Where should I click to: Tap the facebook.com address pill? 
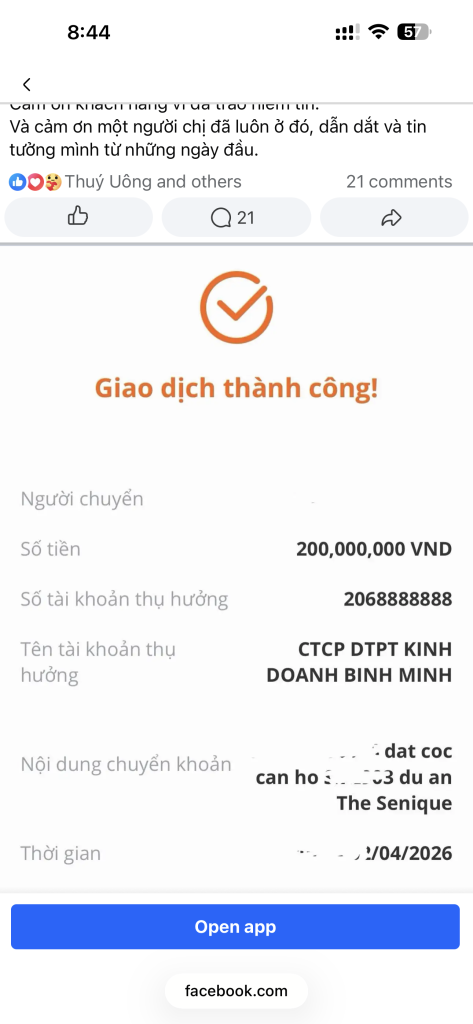click(x=236, y=991)
